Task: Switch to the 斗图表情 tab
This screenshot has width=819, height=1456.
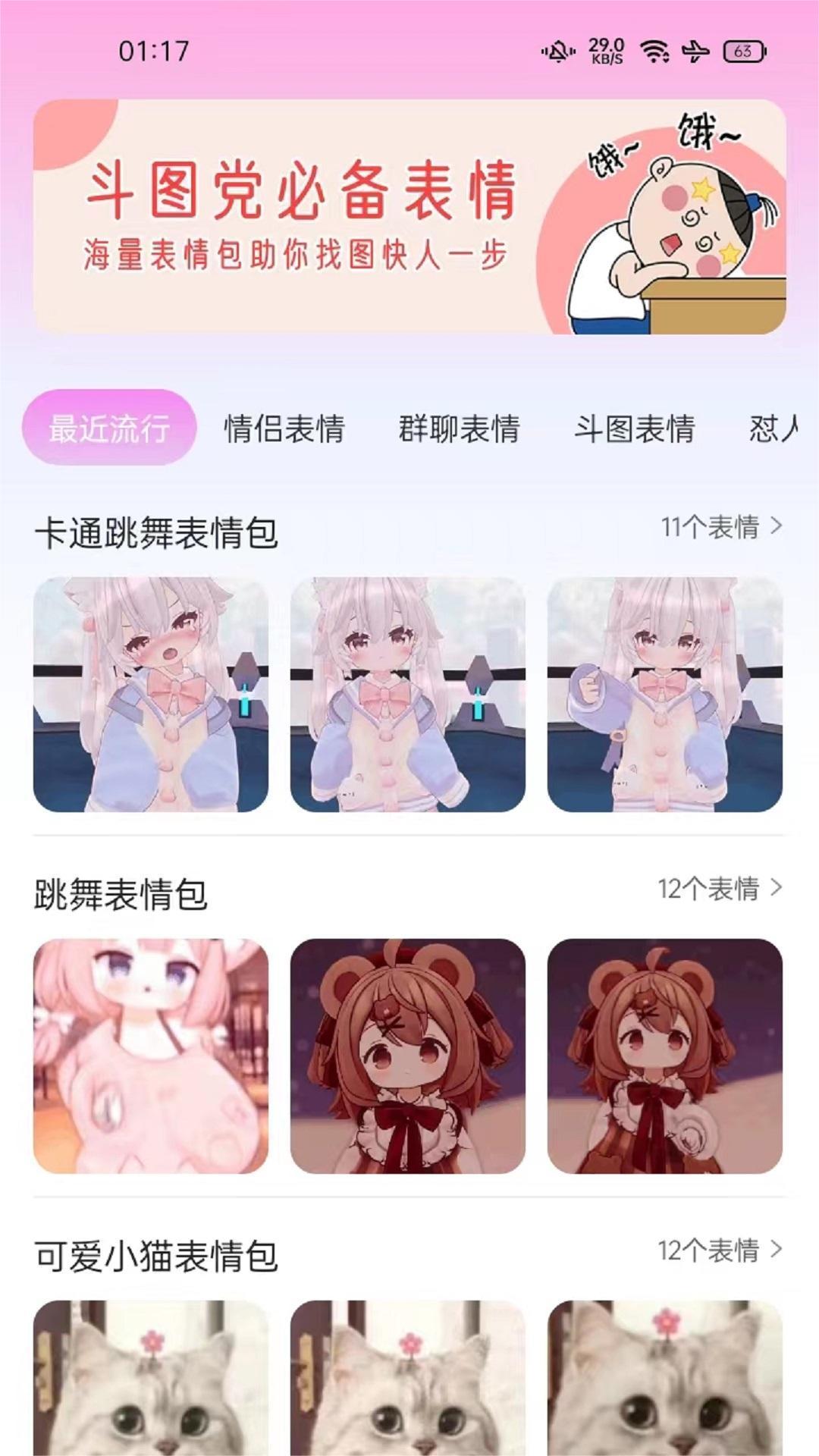Action: pyautogui.click(x=635, y=428)
